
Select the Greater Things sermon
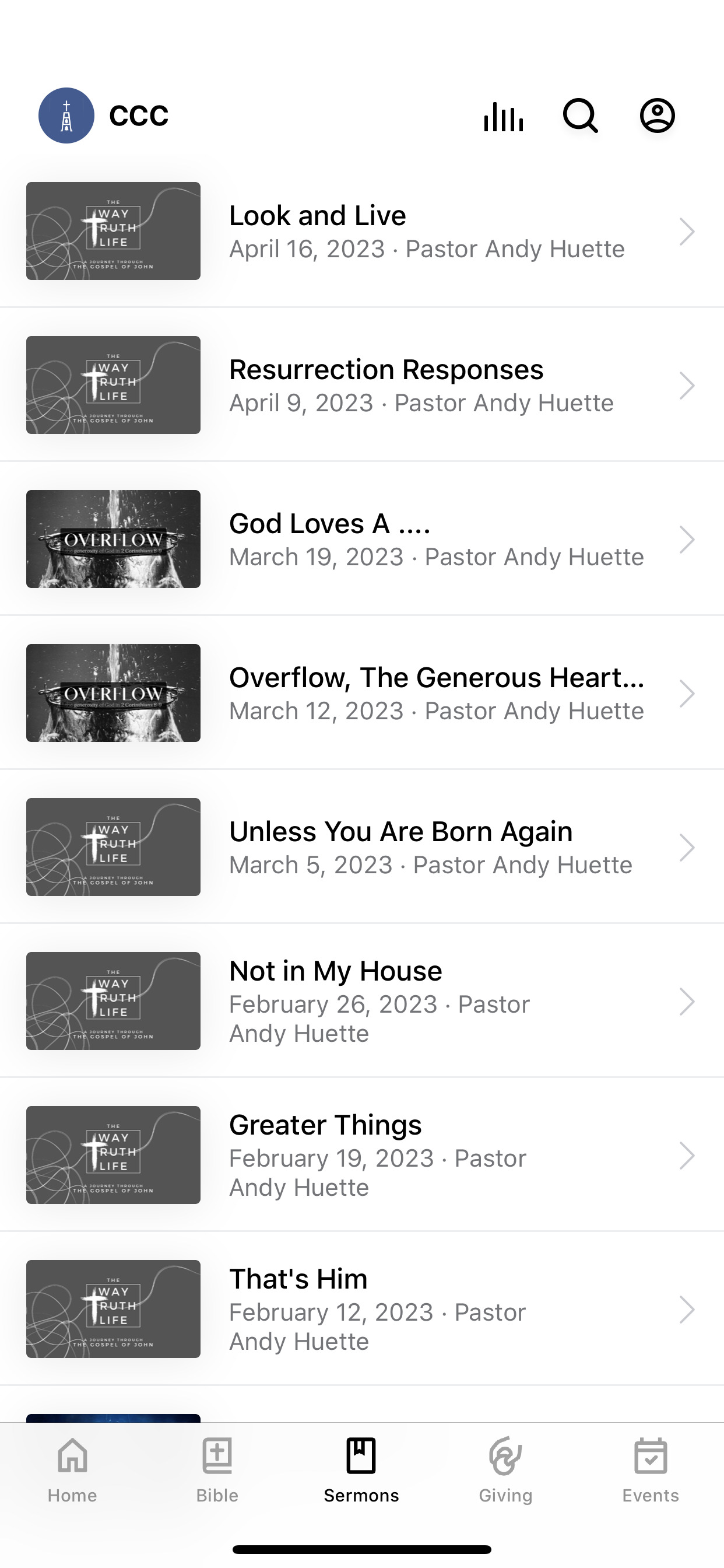(362, 1156)
